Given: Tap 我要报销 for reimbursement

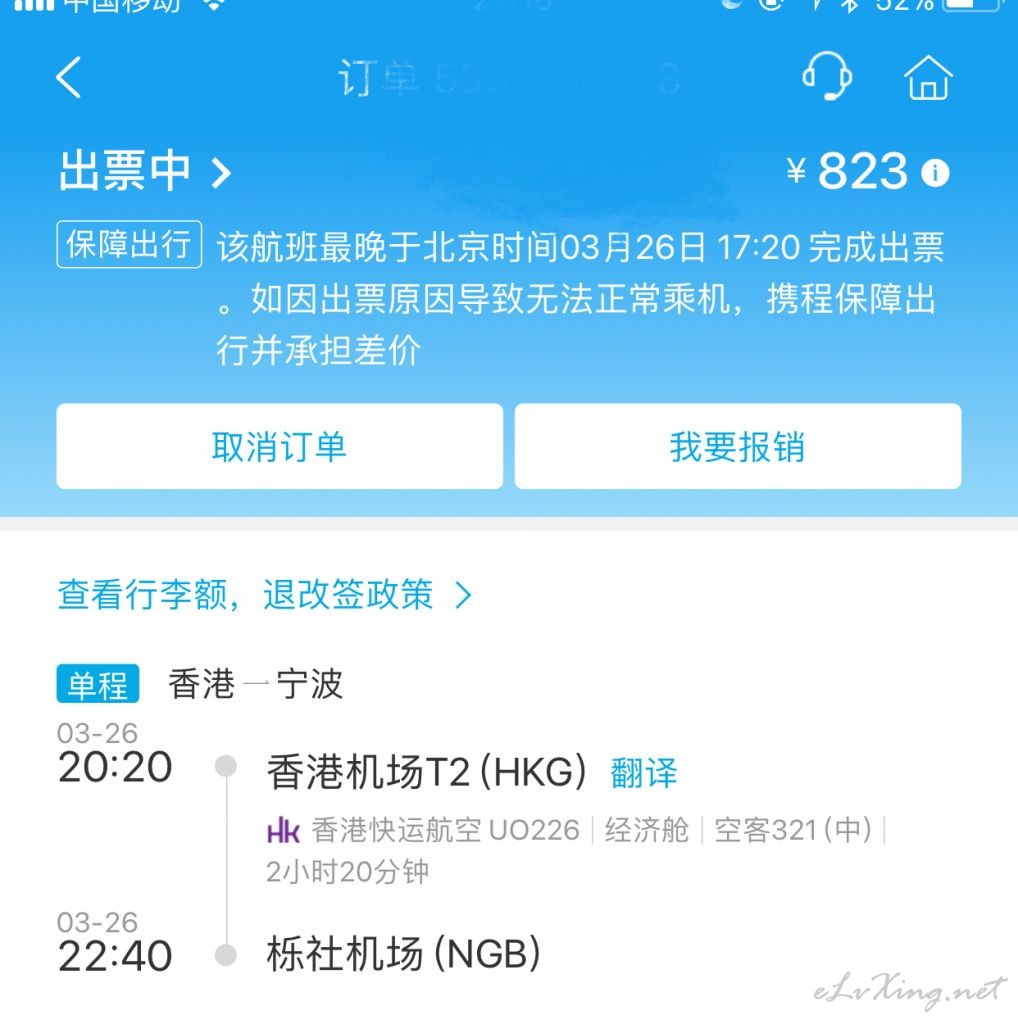Looking at the screenshot, I should [737, 447].
